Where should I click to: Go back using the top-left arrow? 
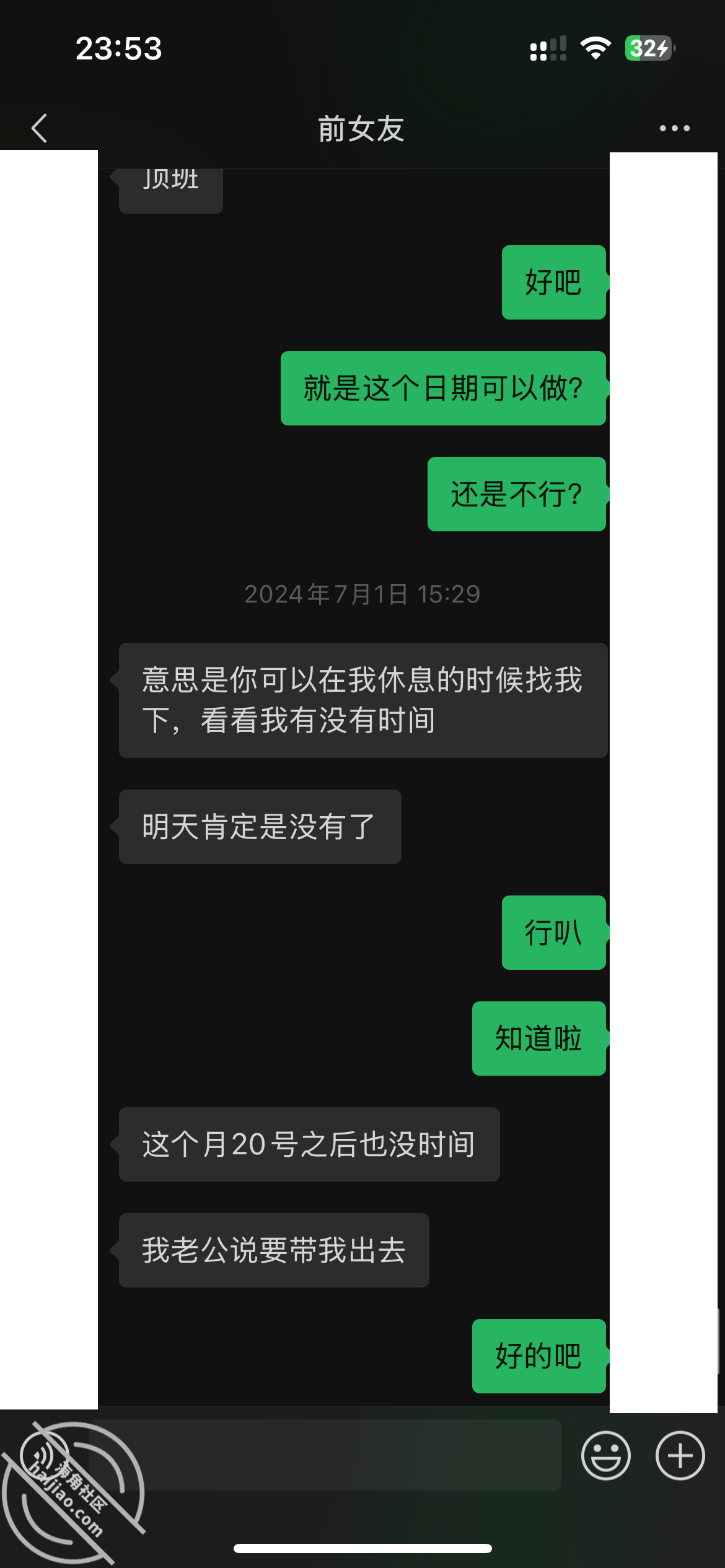pyautogui.click(x=40, y=128)
